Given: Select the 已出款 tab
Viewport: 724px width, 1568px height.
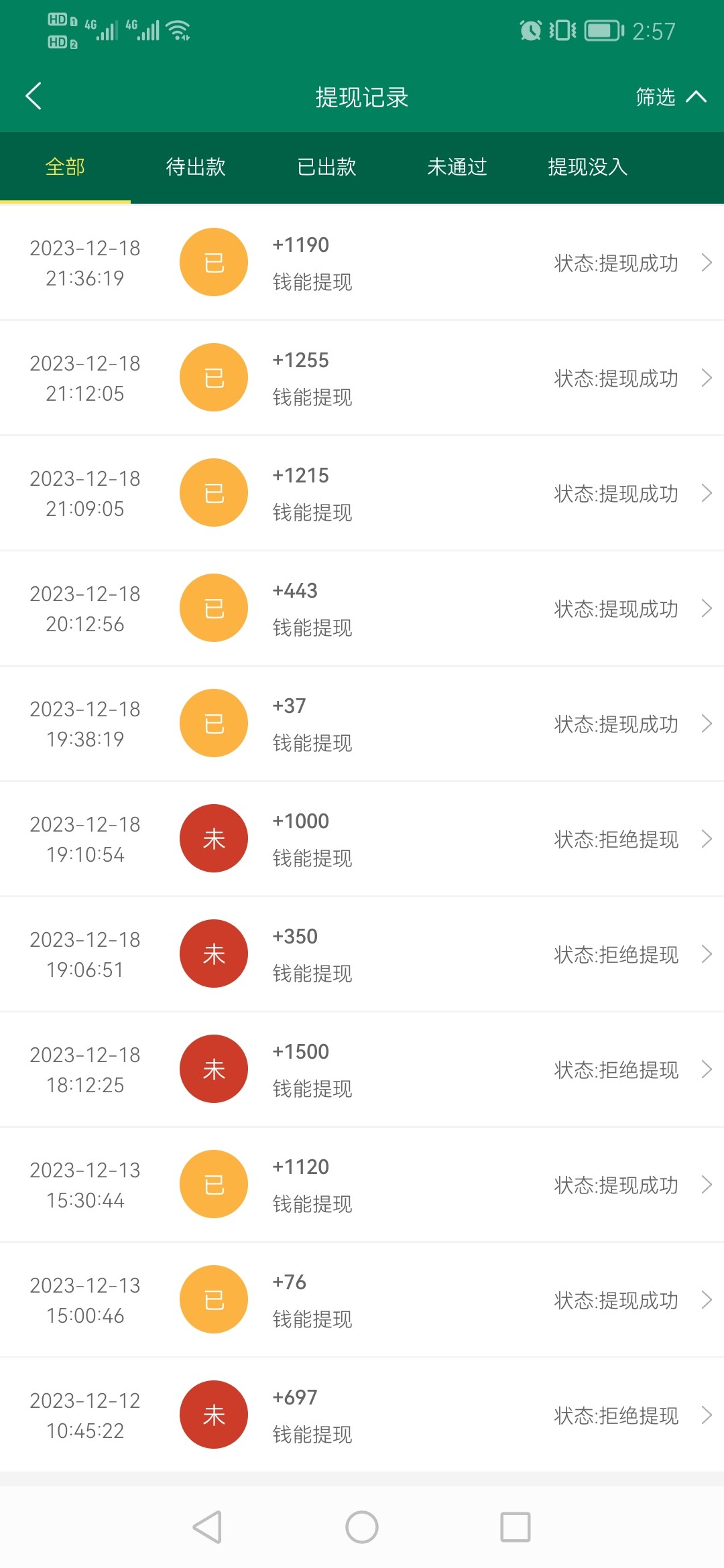Looking at the screenshot, I should [x=326, y=167].
